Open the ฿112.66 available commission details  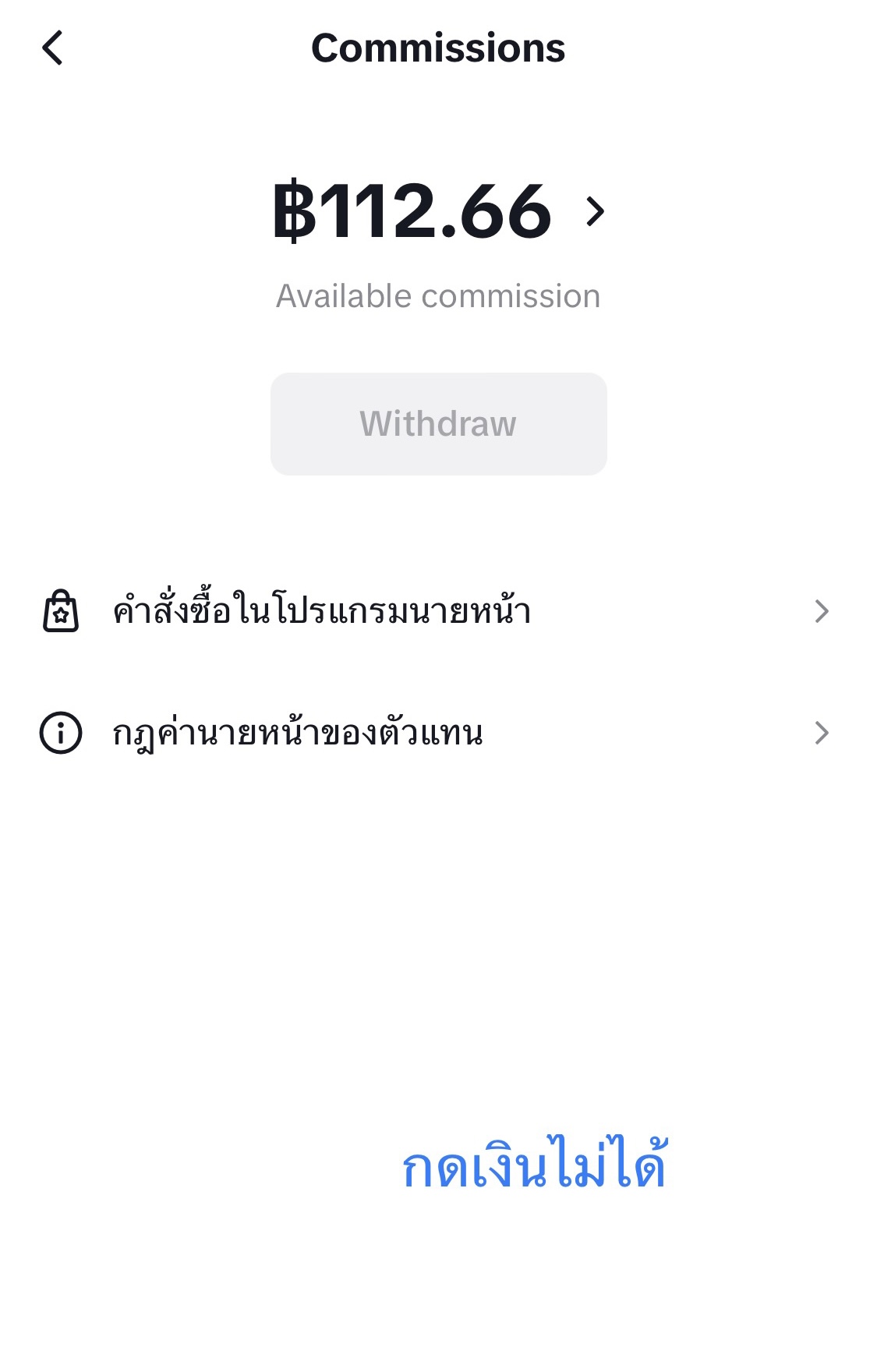[438, 211]
